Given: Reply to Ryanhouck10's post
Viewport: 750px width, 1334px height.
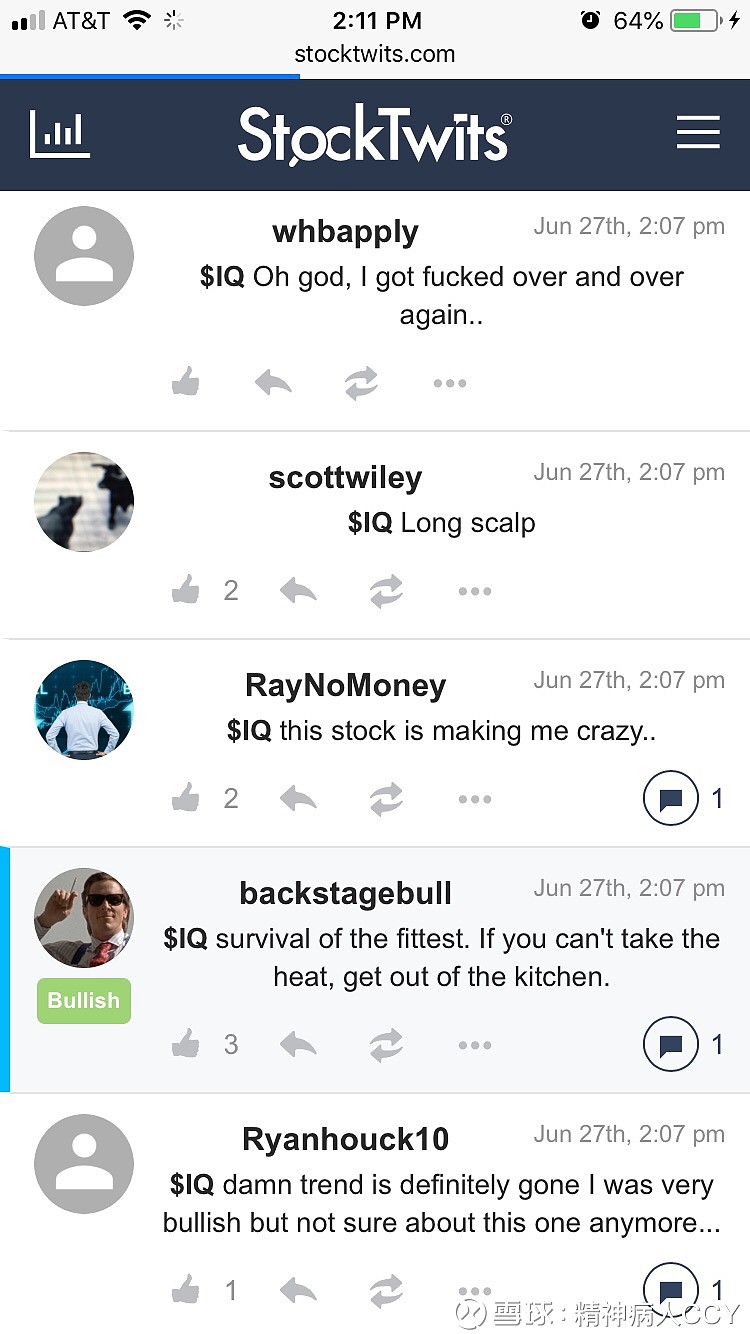Looking at the screenshot, I should [298, 1291].
